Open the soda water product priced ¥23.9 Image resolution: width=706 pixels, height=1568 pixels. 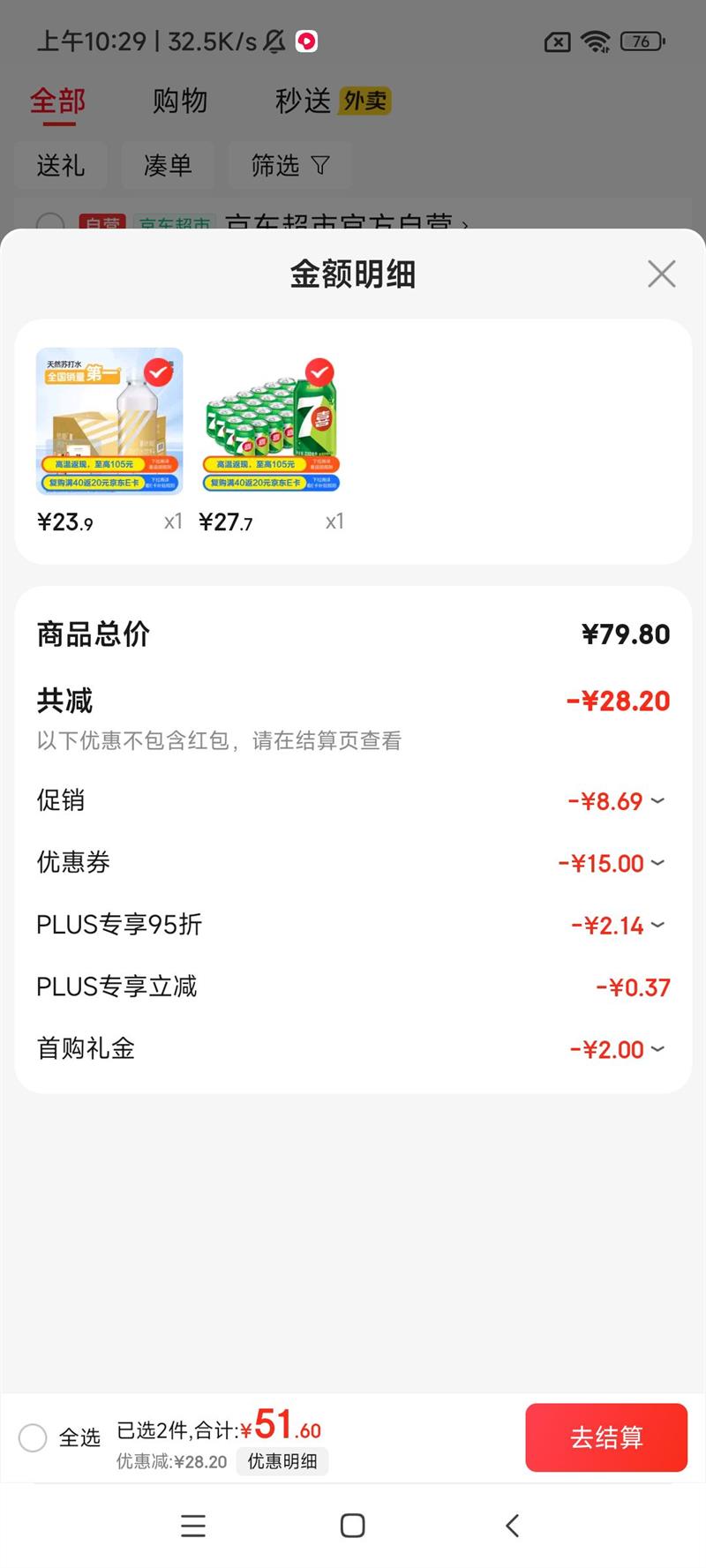(x=109, y=422)
